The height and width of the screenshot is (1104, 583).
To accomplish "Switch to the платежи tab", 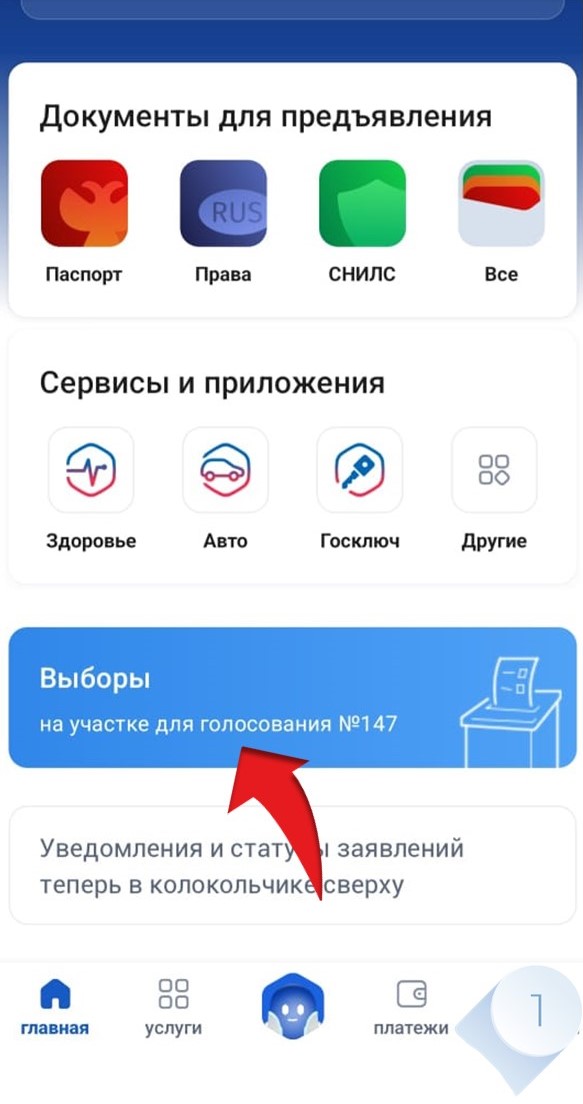I will pos(411,1006).
